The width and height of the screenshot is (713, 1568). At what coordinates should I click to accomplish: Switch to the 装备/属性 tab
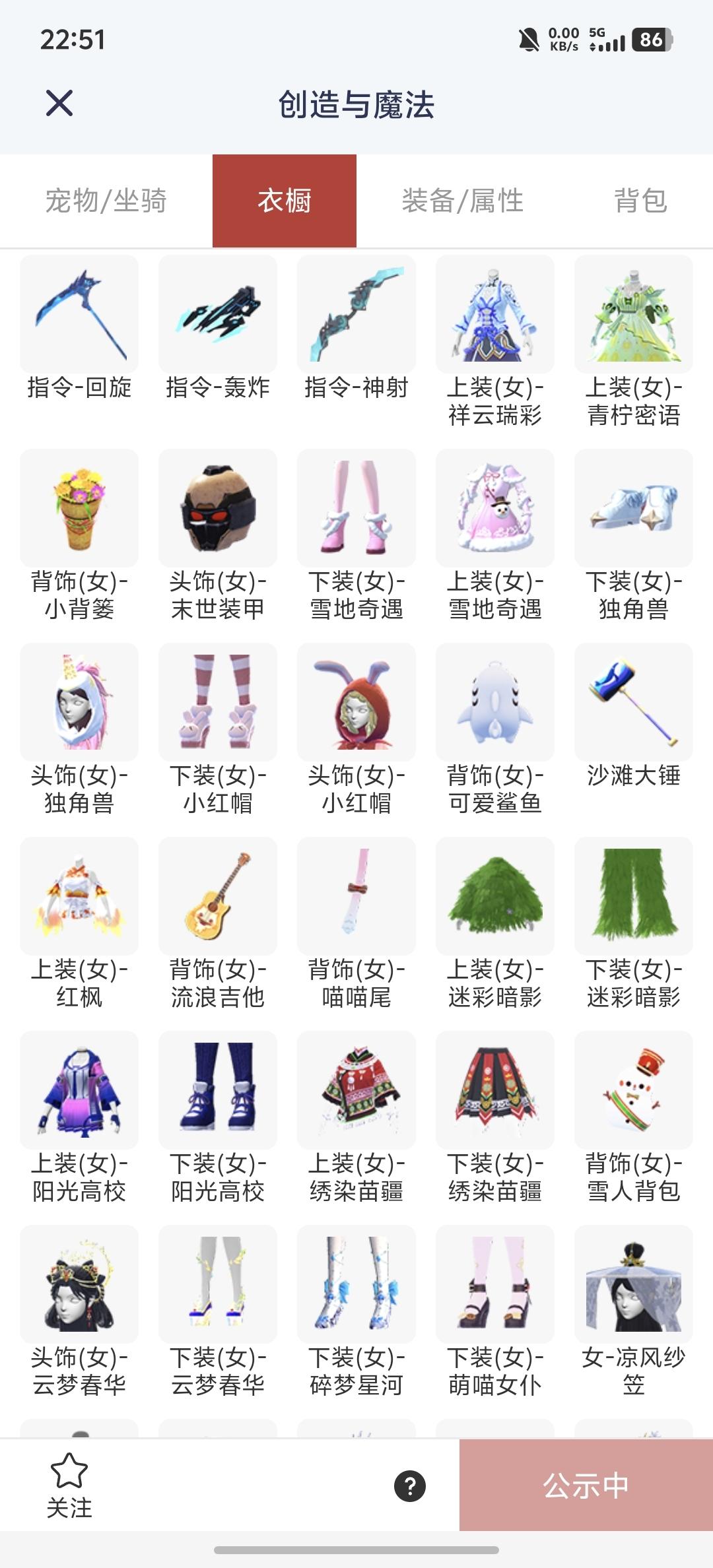pos(462,201)
